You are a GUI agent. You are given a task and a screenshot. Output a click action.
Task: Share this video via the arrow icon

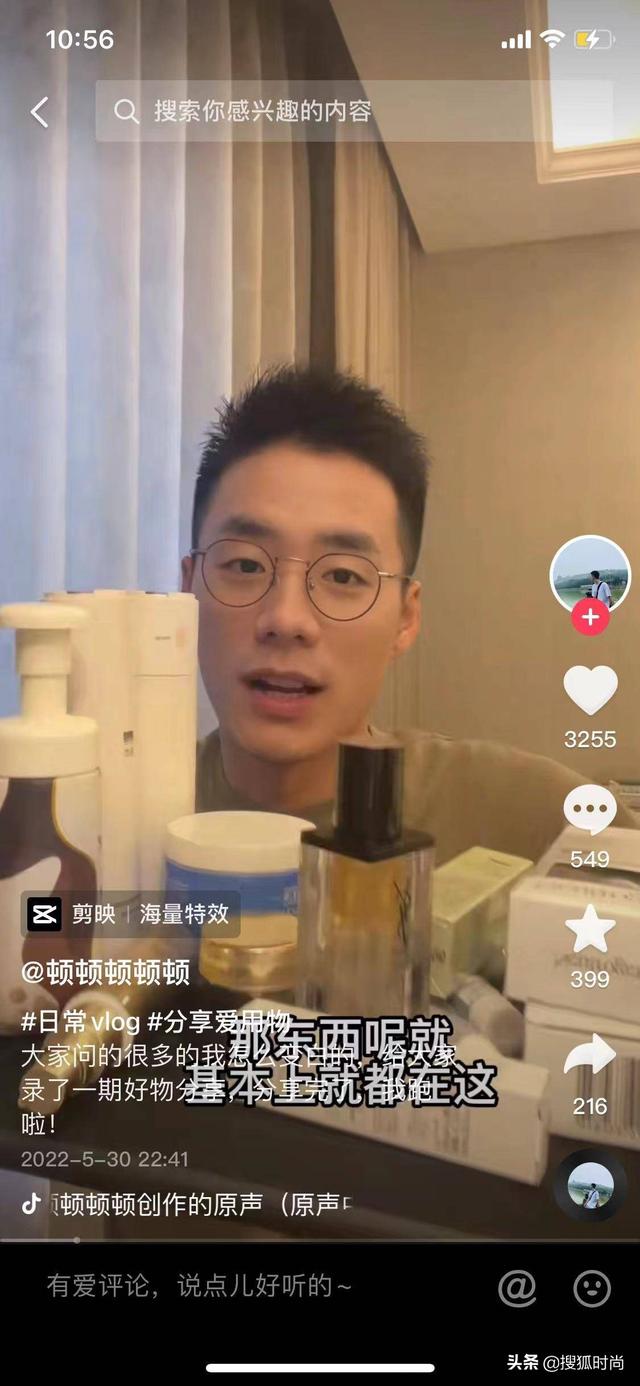(590, 1056)
